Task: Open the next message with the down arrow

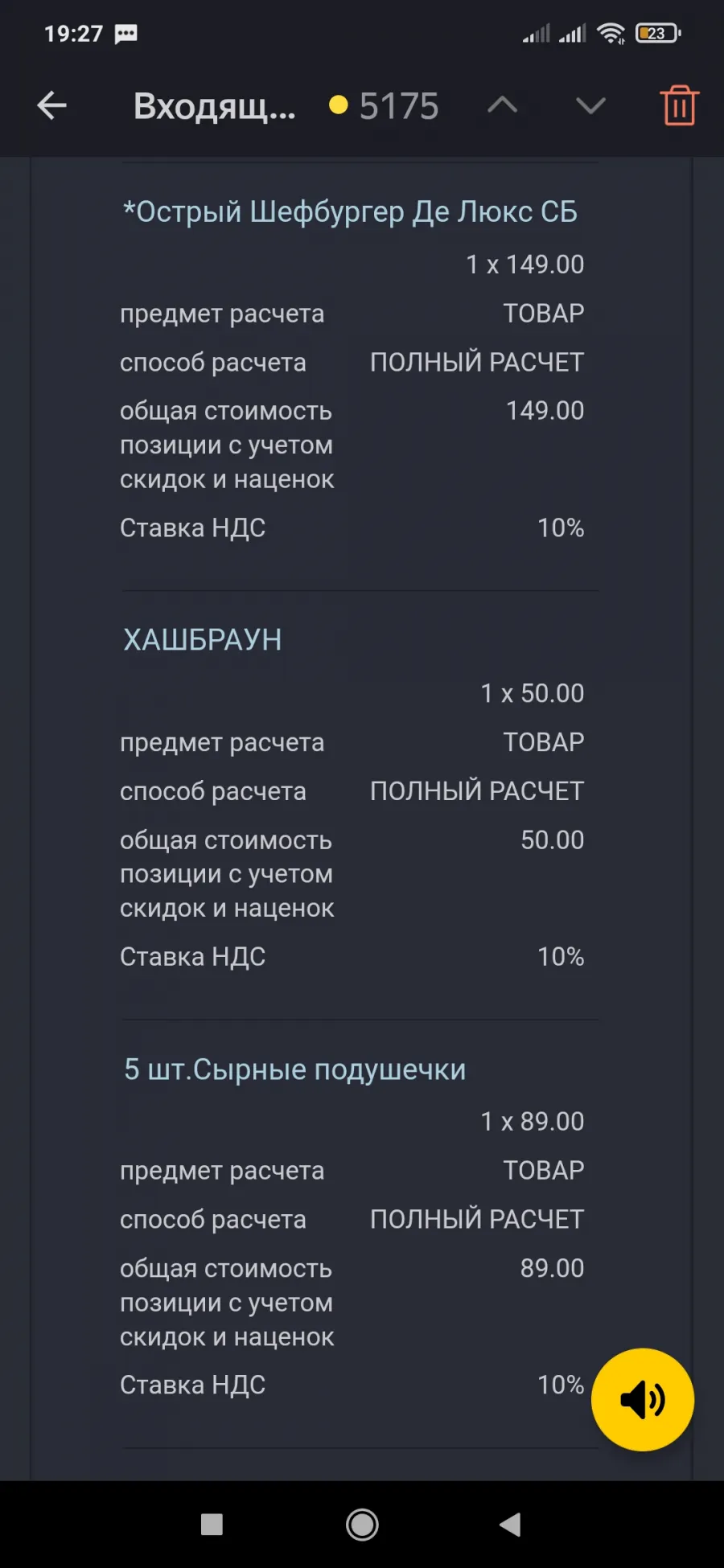Action: point(590,105)
